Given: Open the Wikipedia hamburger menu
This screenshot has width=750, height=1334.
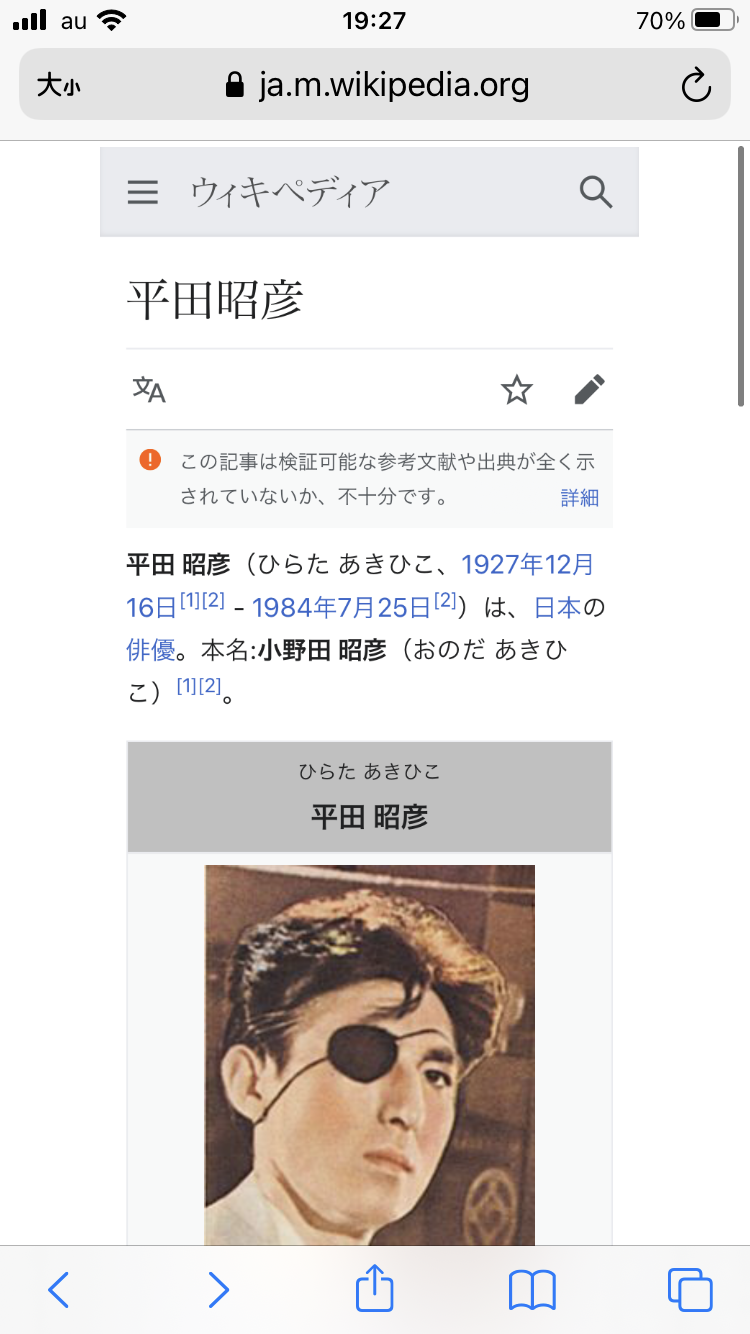Looking at the screenshot, I should pyautogui.click(x=143, y=192).
